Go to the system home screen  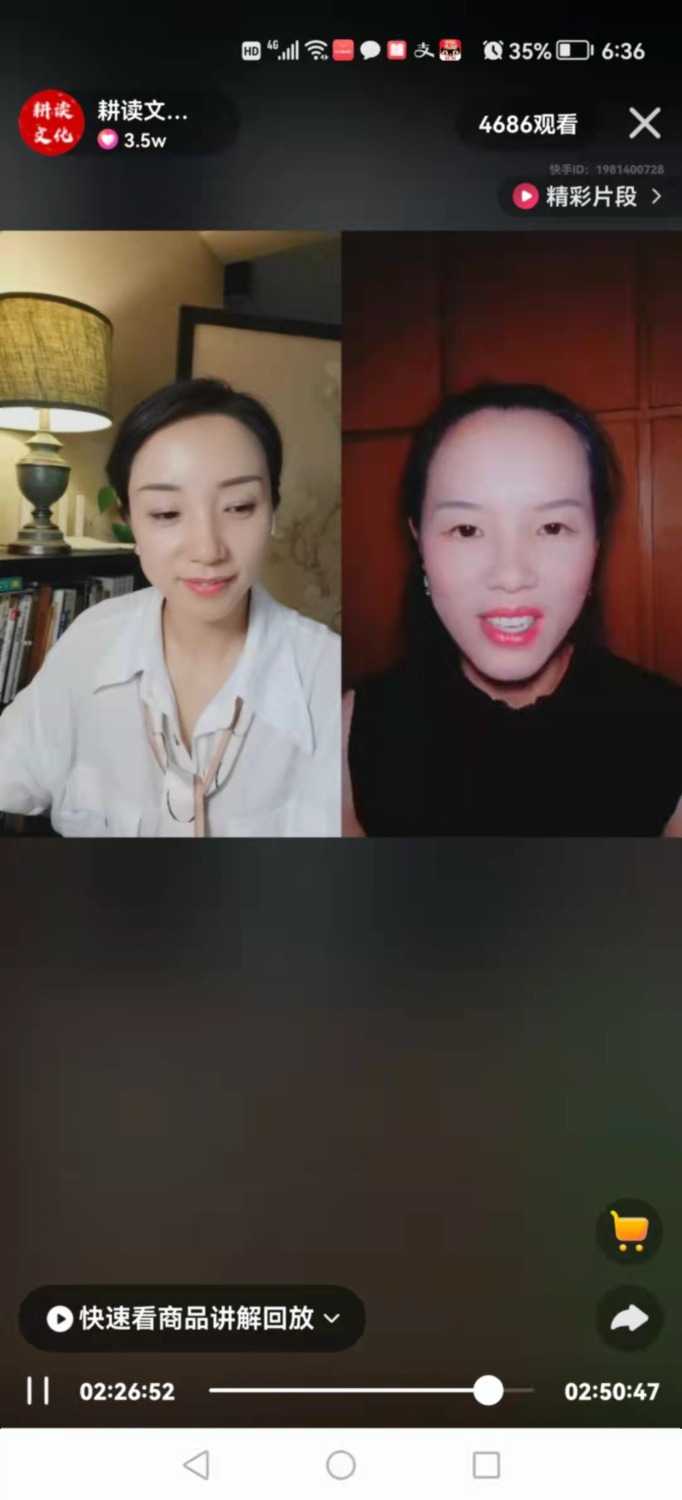click(x=341, y=1465)
